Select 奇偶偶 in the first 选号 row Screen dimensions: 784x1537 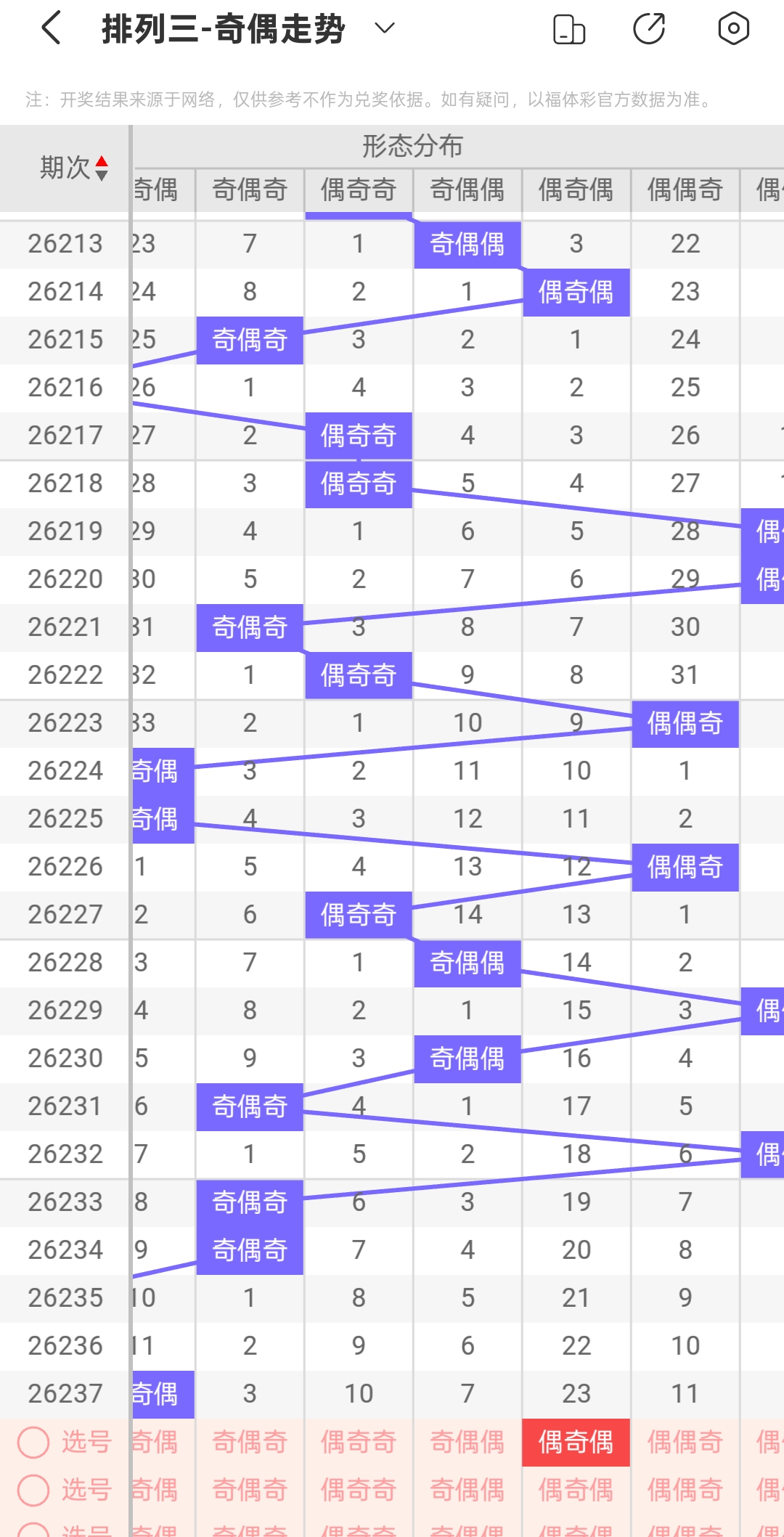point(467,1442)
